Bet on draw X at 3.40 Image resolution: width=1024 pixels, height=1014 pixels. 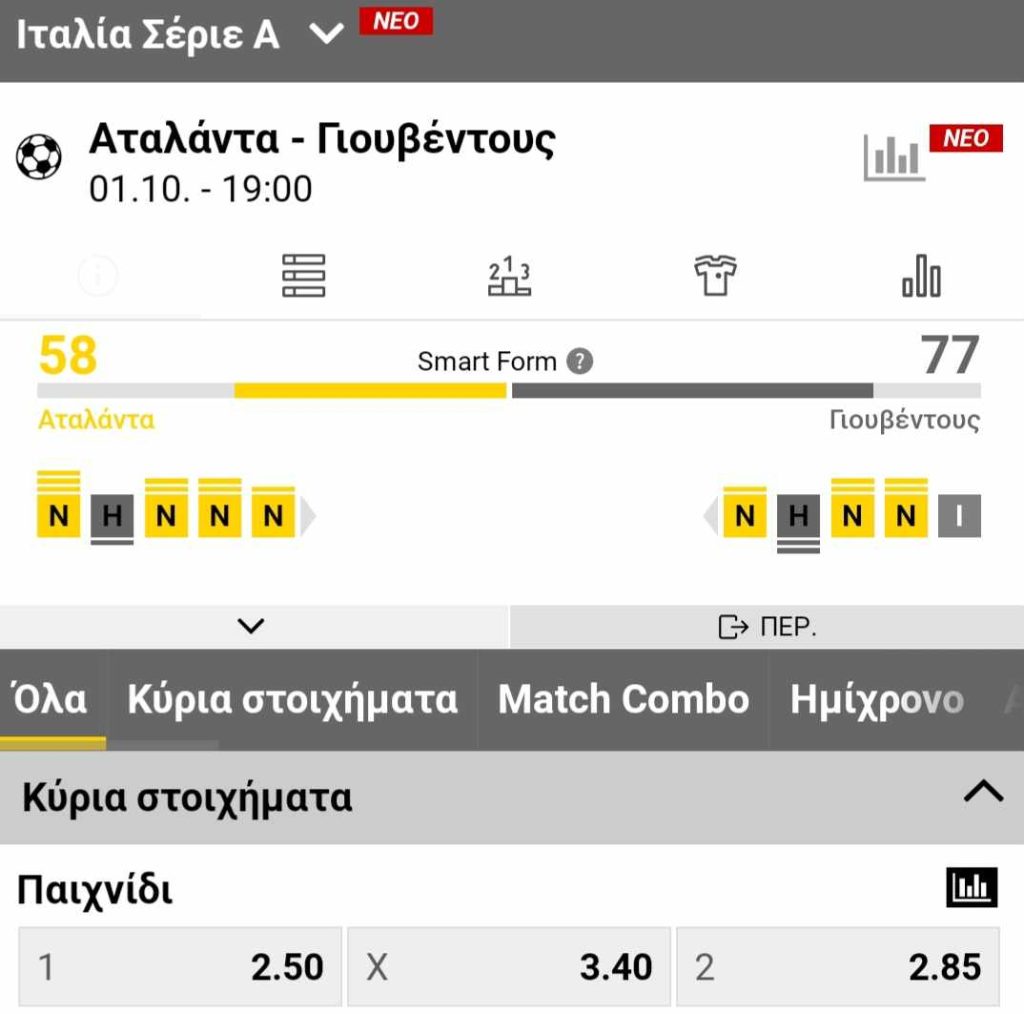tap(509, 967)
